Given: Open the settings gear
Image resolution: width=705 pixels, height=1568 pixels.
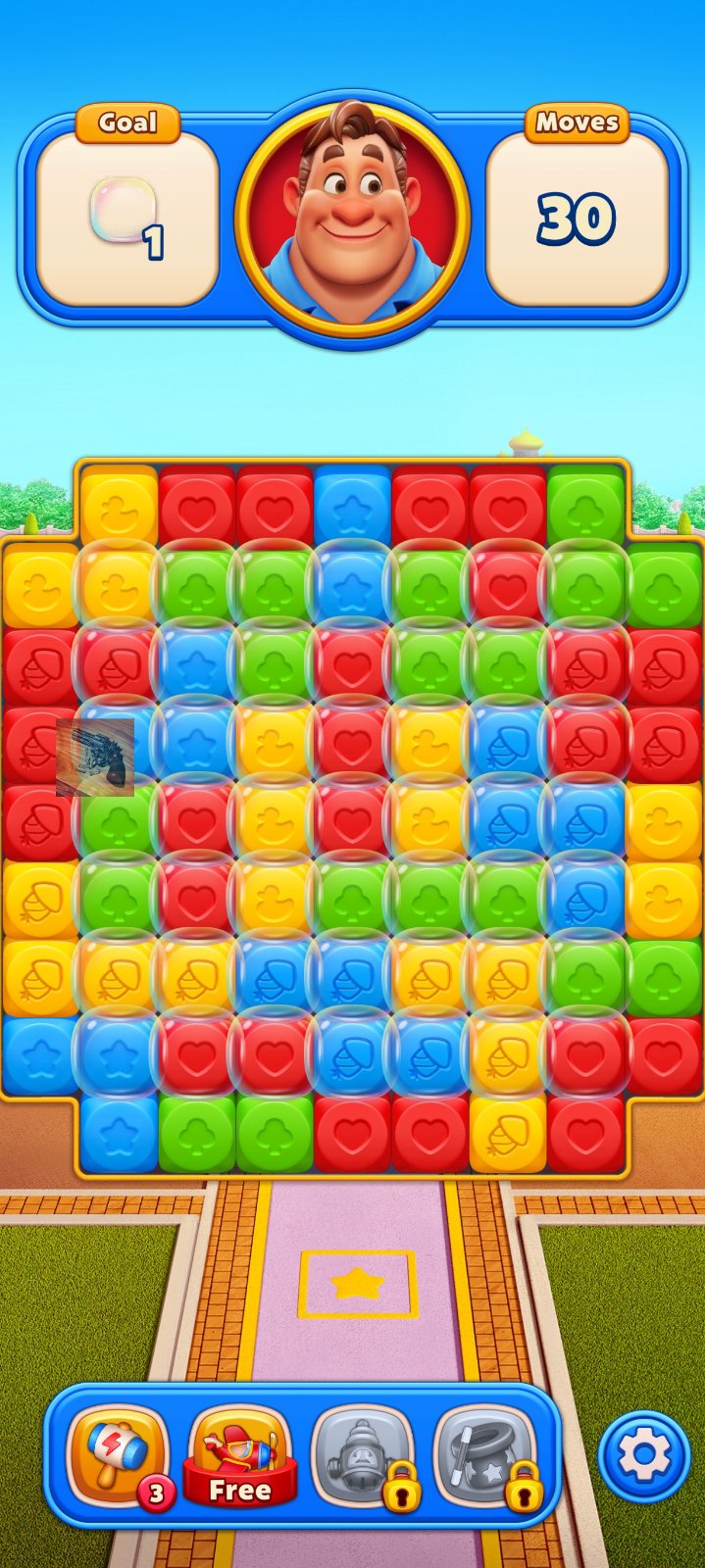Looking at the screenshot, I should tap(644, 1455).
